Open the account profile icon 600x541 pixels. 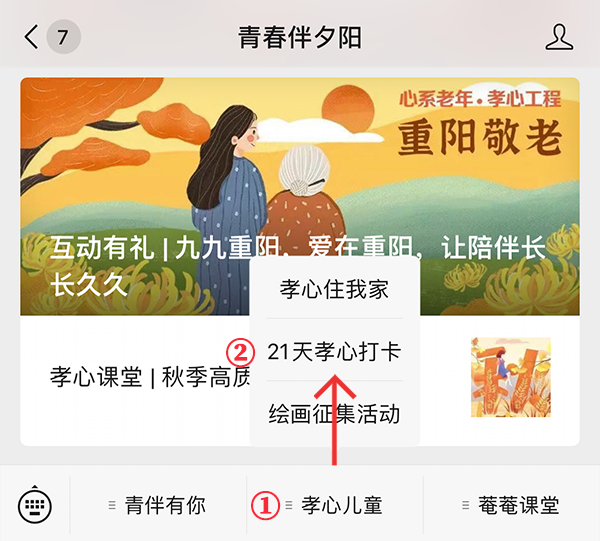[558, 38]
